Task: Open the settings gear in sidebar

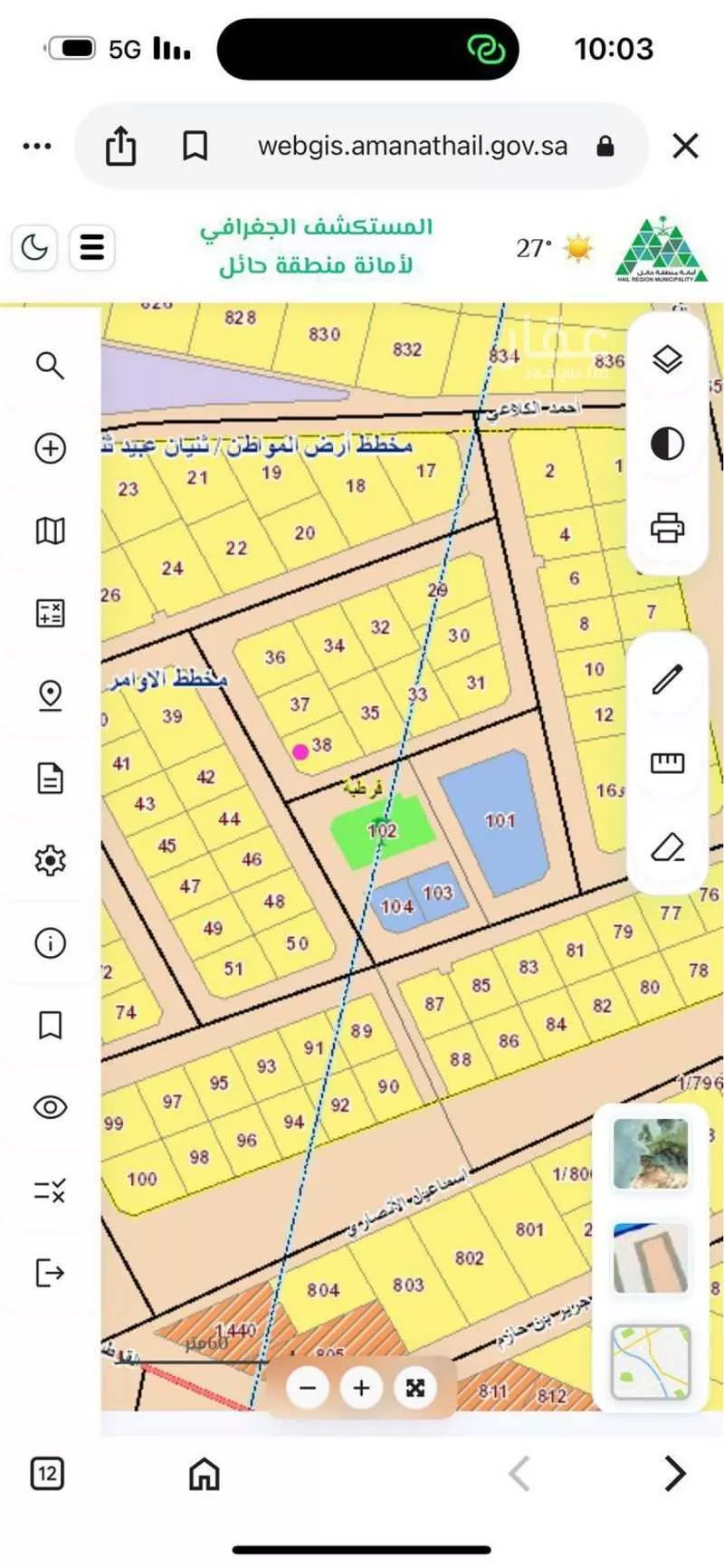Action: [x=50, y=860]
